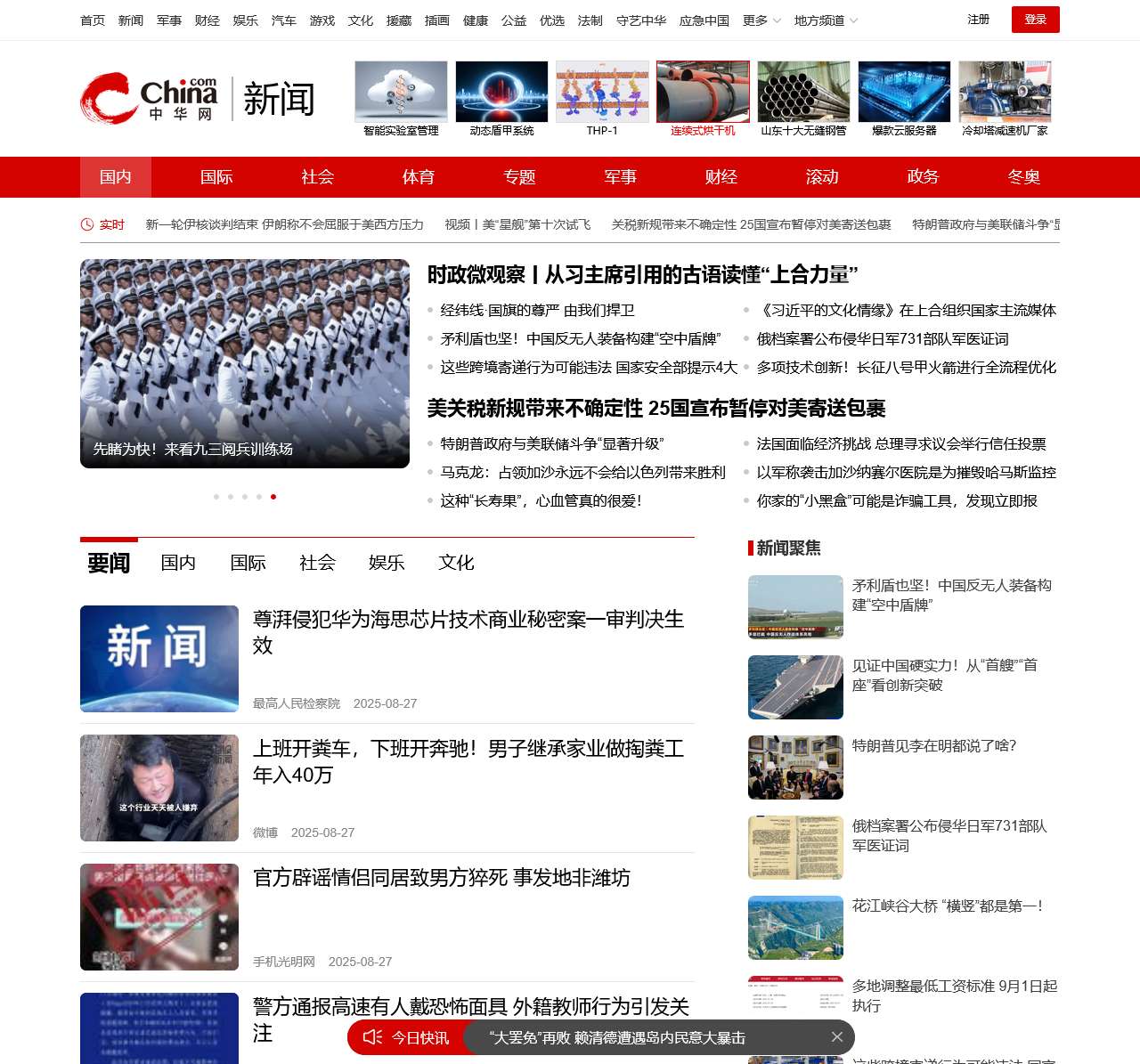Screen dimensions: 1140x1064
Task: Open headline 美关税新规带来不确定性
Action: pos(656,409)
